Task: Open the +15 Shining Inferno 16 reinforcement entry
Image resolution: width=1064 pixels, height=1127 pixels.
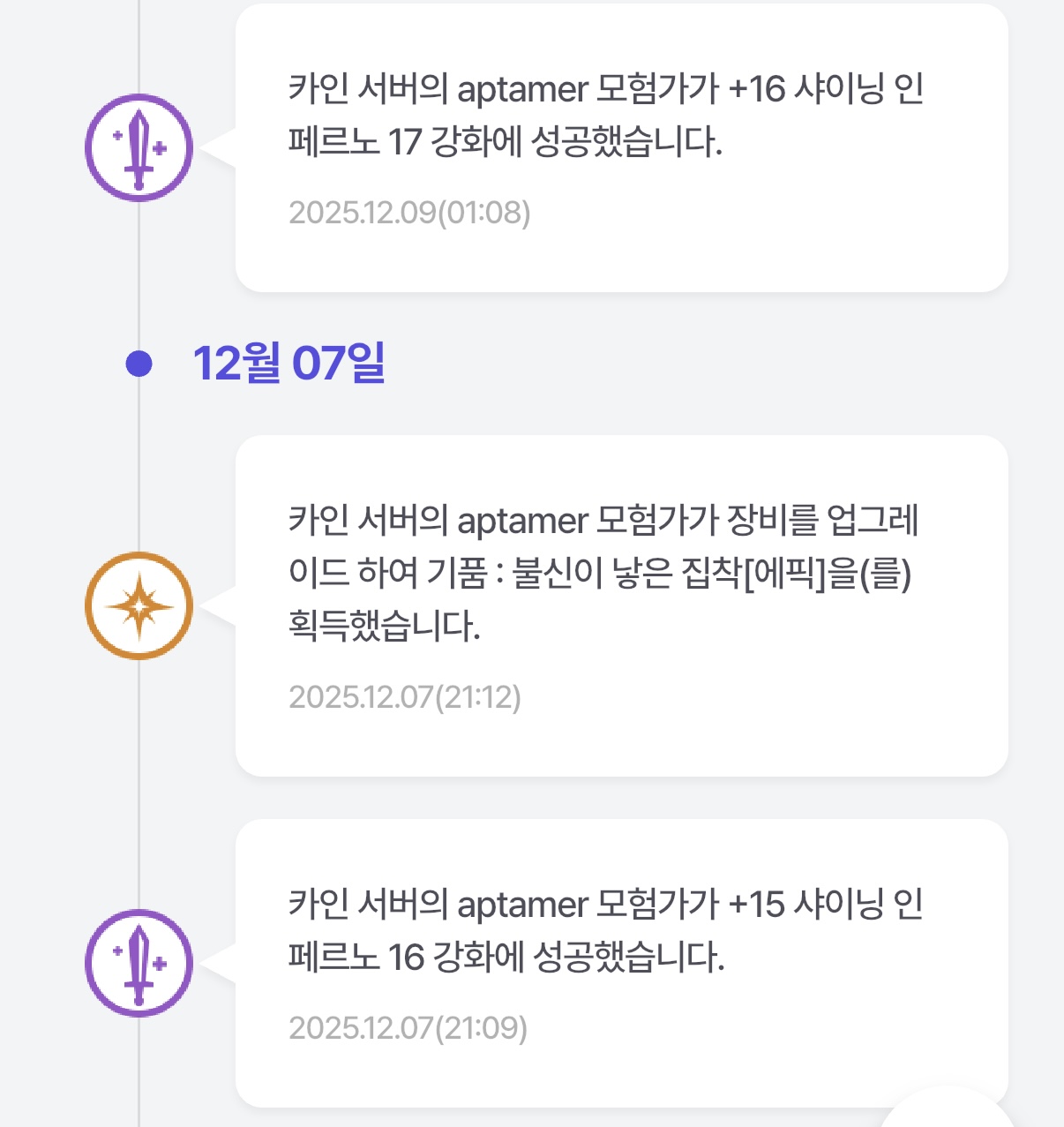Action: 621,962
